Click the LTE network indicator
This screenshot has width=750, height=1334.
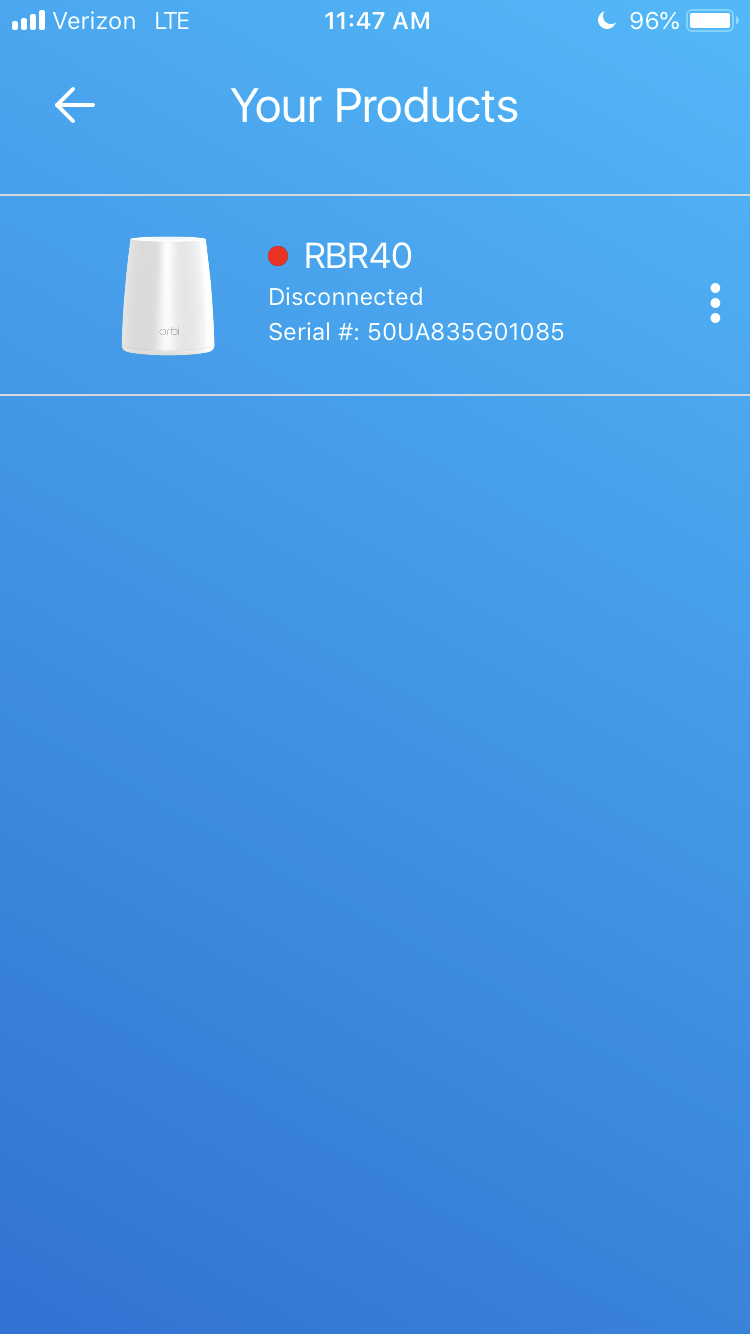(172, 21)
